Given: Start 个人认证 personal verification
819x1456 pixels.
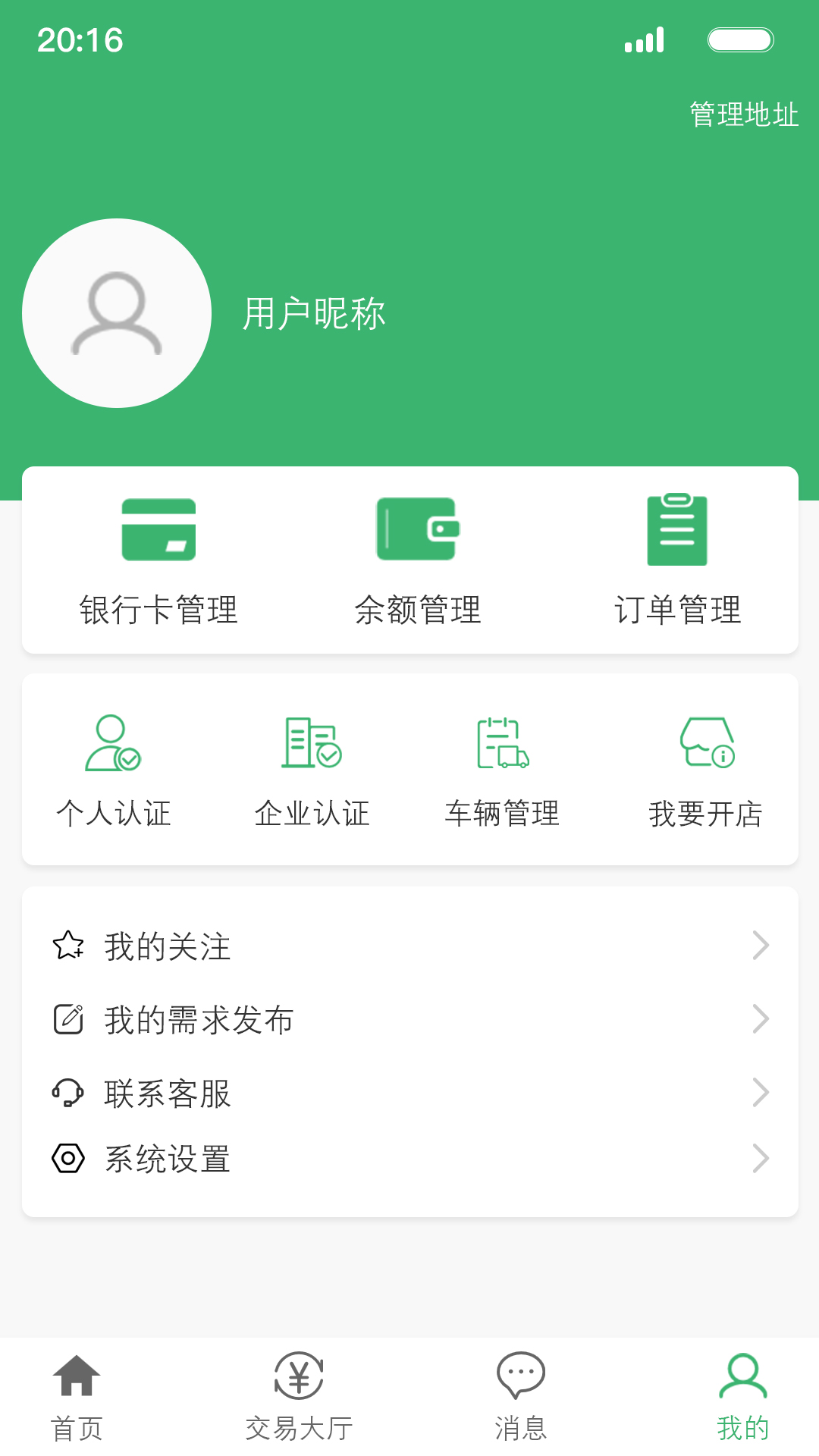Looking at the screenshot, I should [114, 770].
